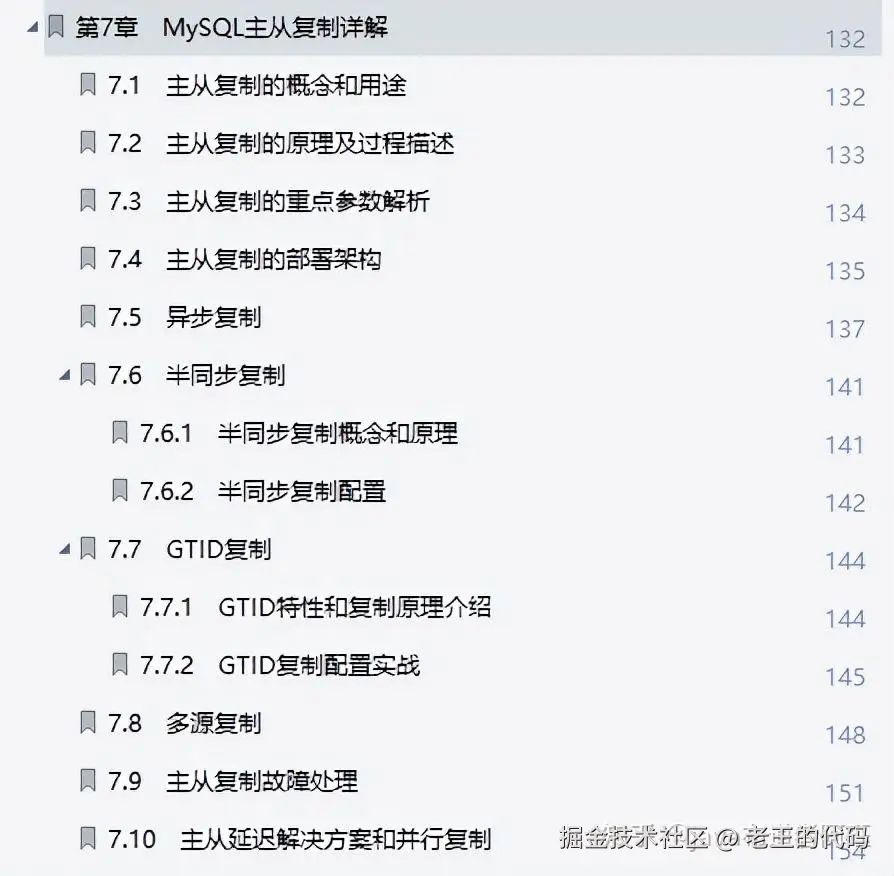
Task: Collapse the 7.7 GTID复制 subtree arrow
Action: click(65, 550)
